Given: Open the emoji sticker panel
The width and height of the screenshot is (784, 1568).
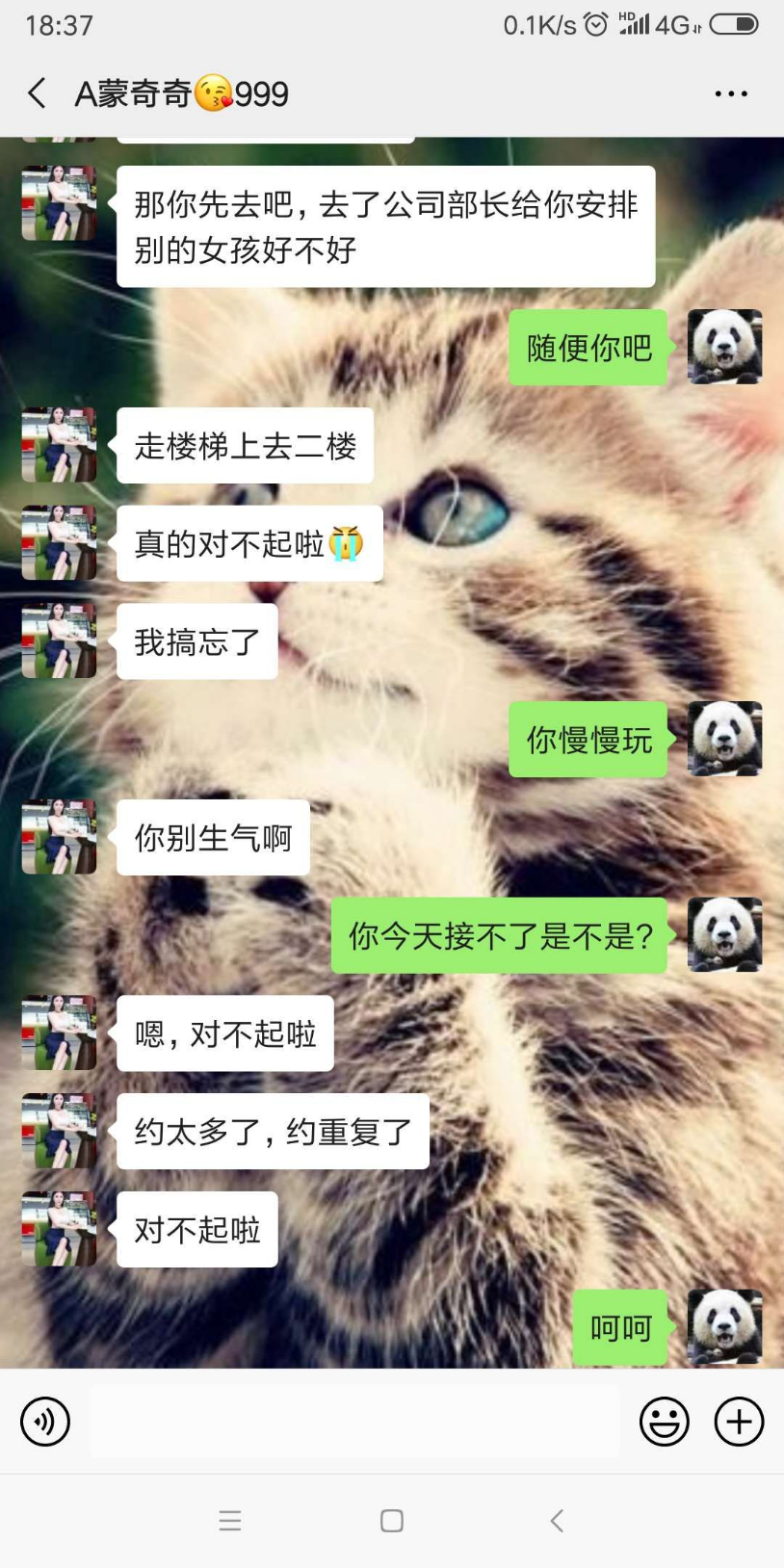Looking at the screenshot, I should pyautogui.click(x=665, y=1422).
